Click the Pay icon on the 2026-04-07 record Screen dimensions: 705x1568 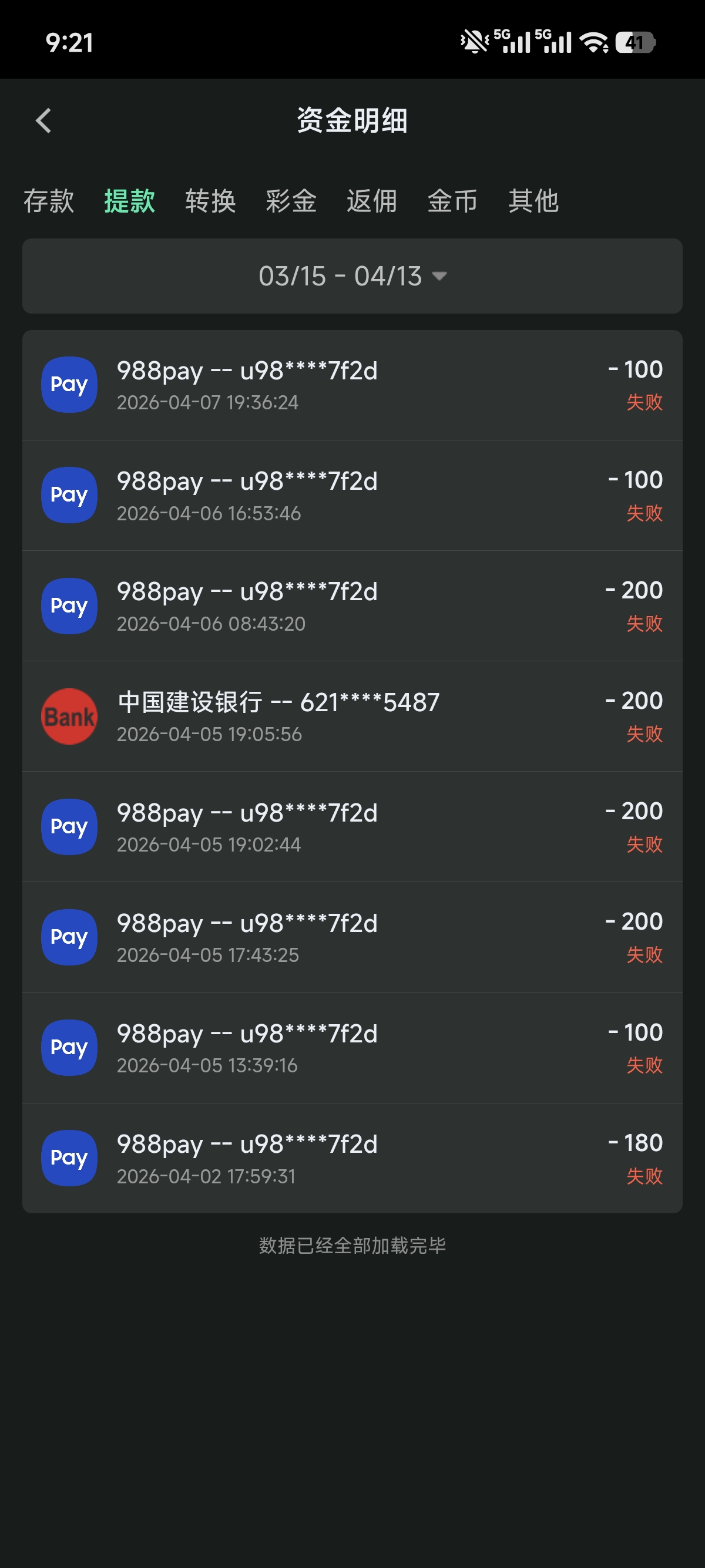69,384
